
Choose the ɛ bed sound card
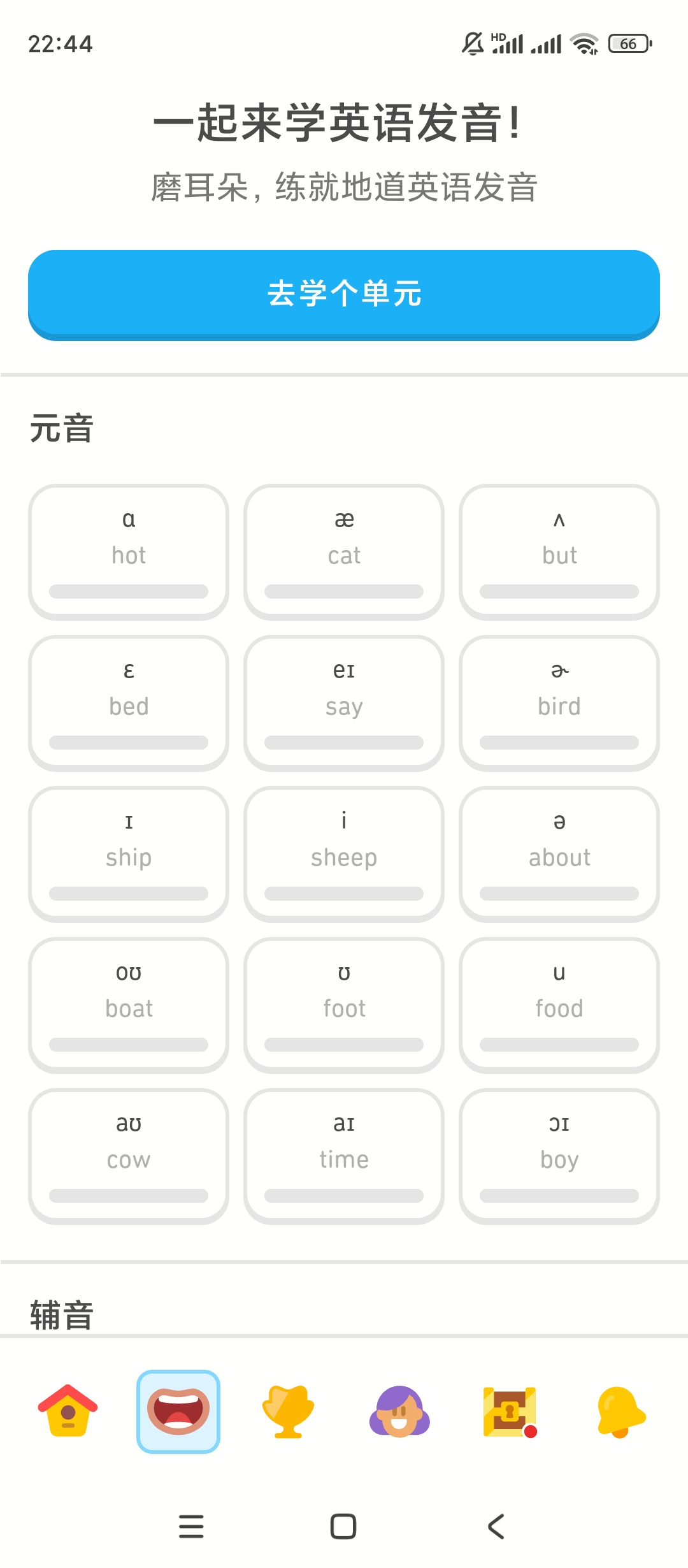pos(129,702)
